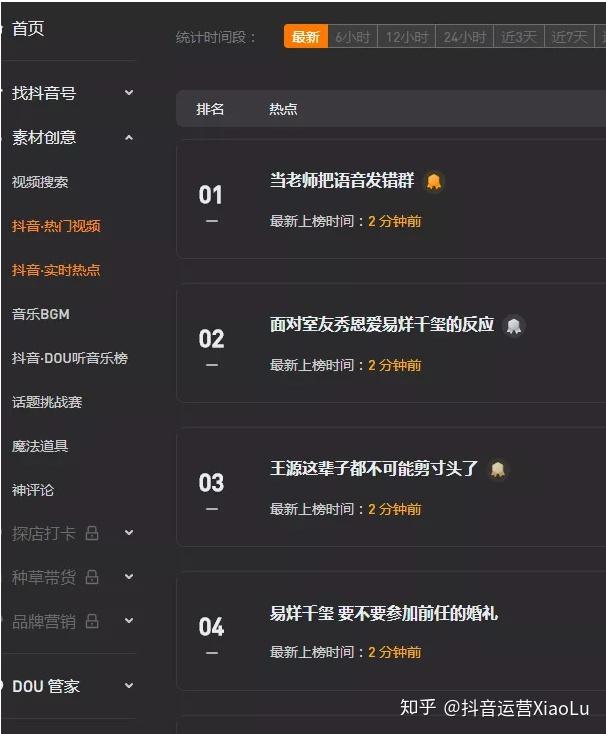The image size is (606, 734).
Task: Open 抖音·DOU听音乐榜
Action: [x=70, y=358]
